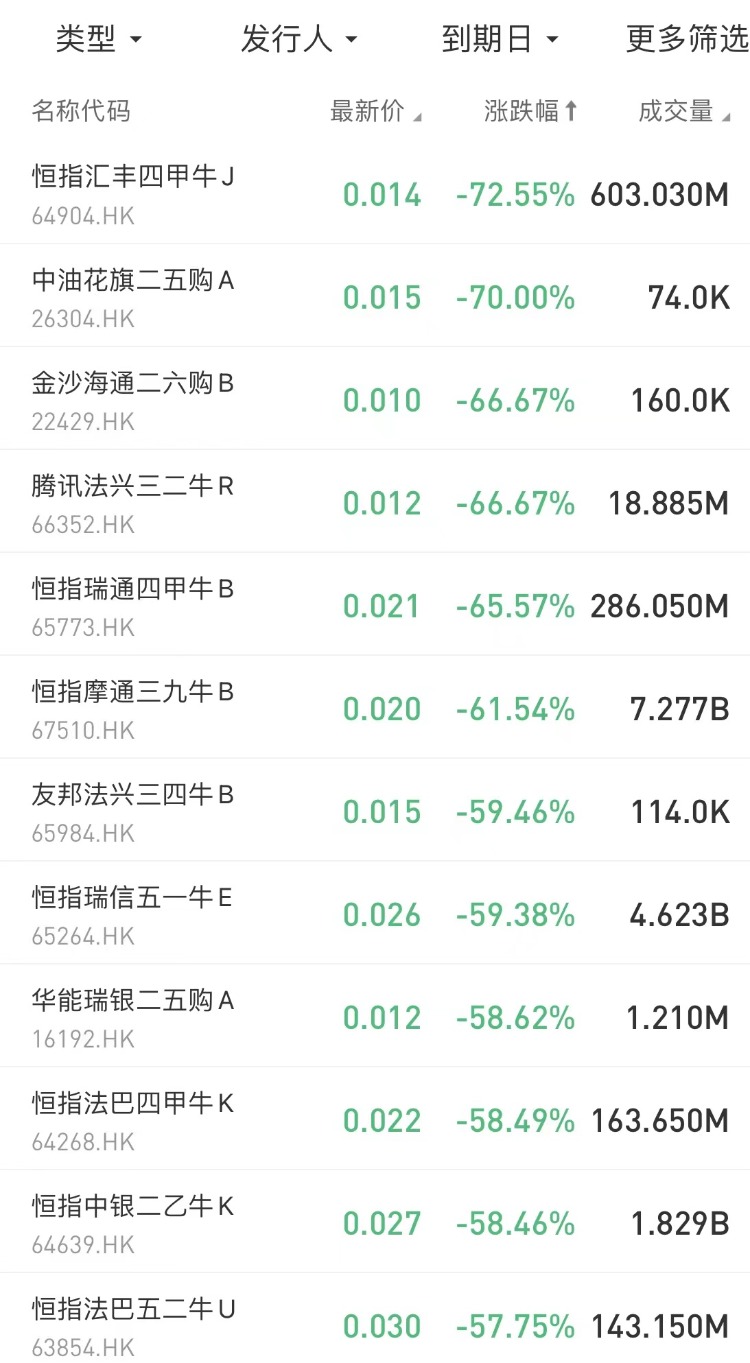Select 金沙海通二六购B 22429.HK
Viewport: 750px width, 1363px height.
tap(375, 400)
